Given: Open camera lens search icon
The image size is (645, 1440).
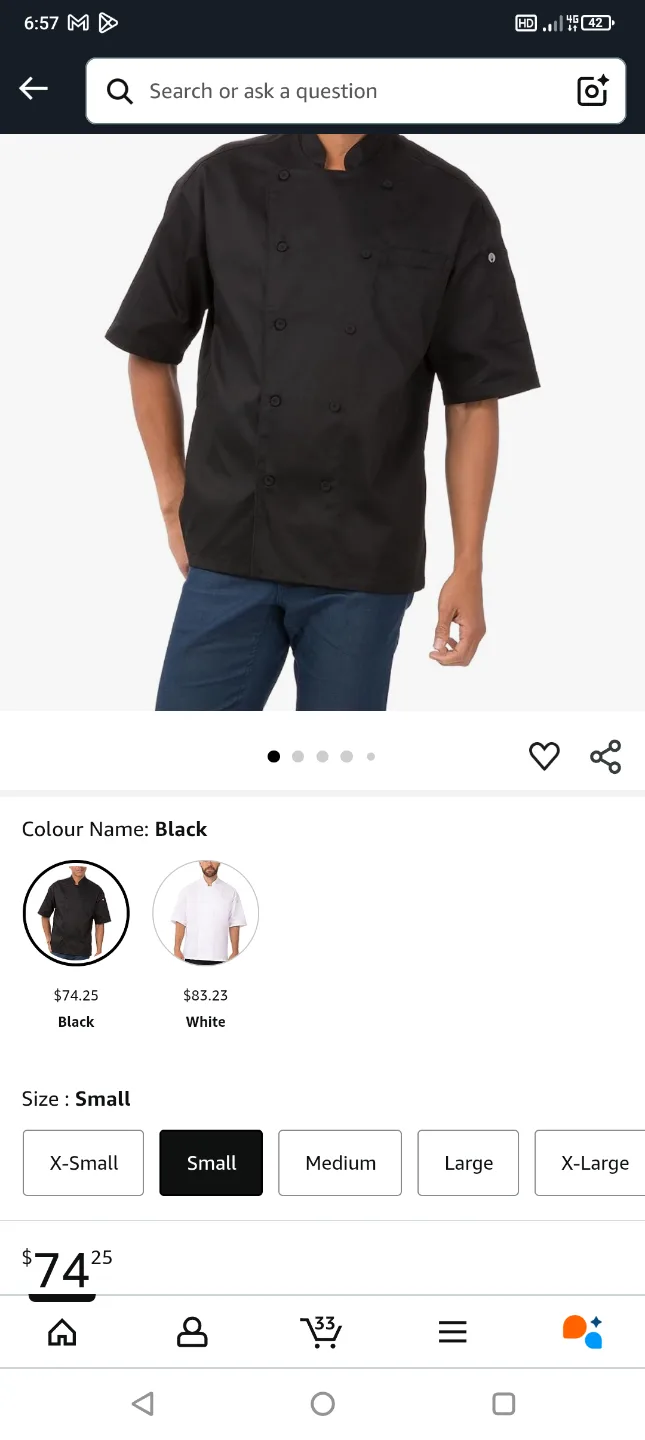Looking at the screenshot, I should click(x=593, y=91).
